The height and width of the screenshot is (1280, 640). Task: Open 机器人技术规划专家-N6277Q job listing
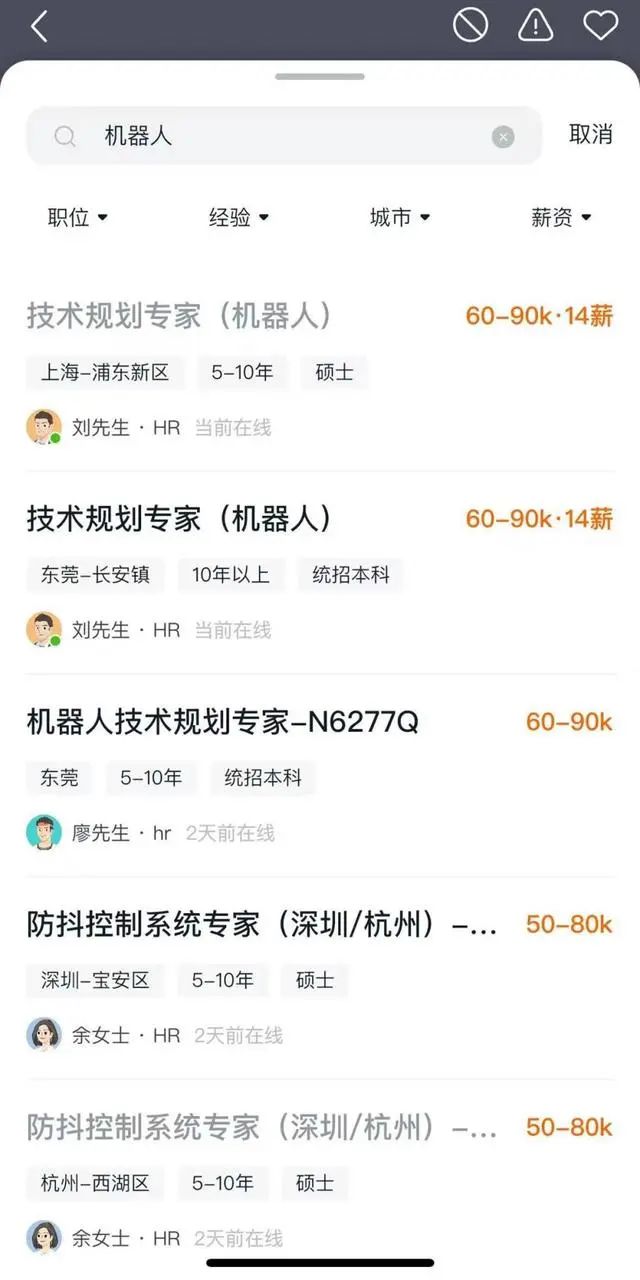pyautogui.click(x=320, y=776)
